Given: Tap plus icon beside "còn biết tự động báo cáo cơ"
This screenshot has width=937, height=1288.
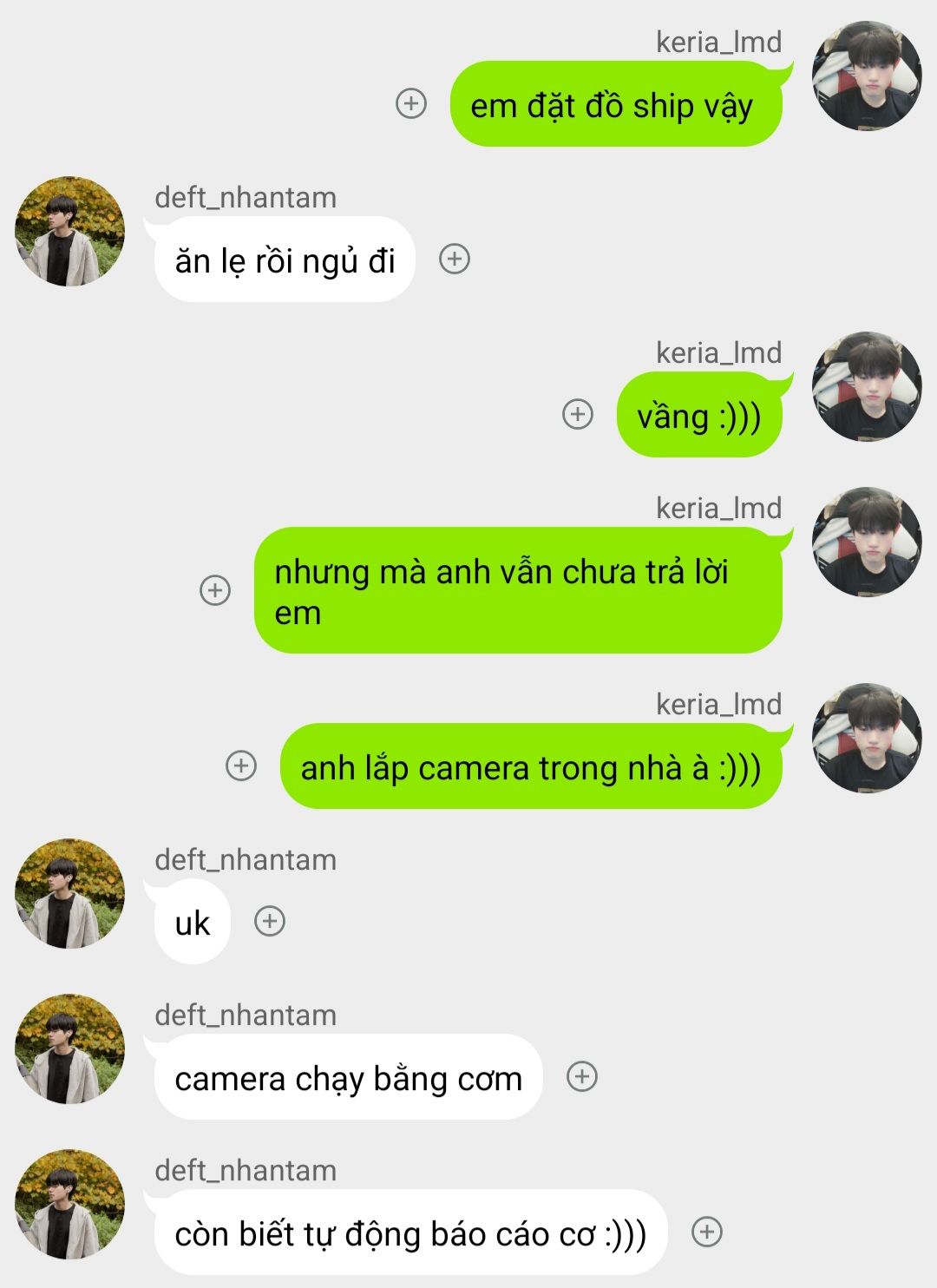Looking at the screenshot, I should [x=707, y=1232].
